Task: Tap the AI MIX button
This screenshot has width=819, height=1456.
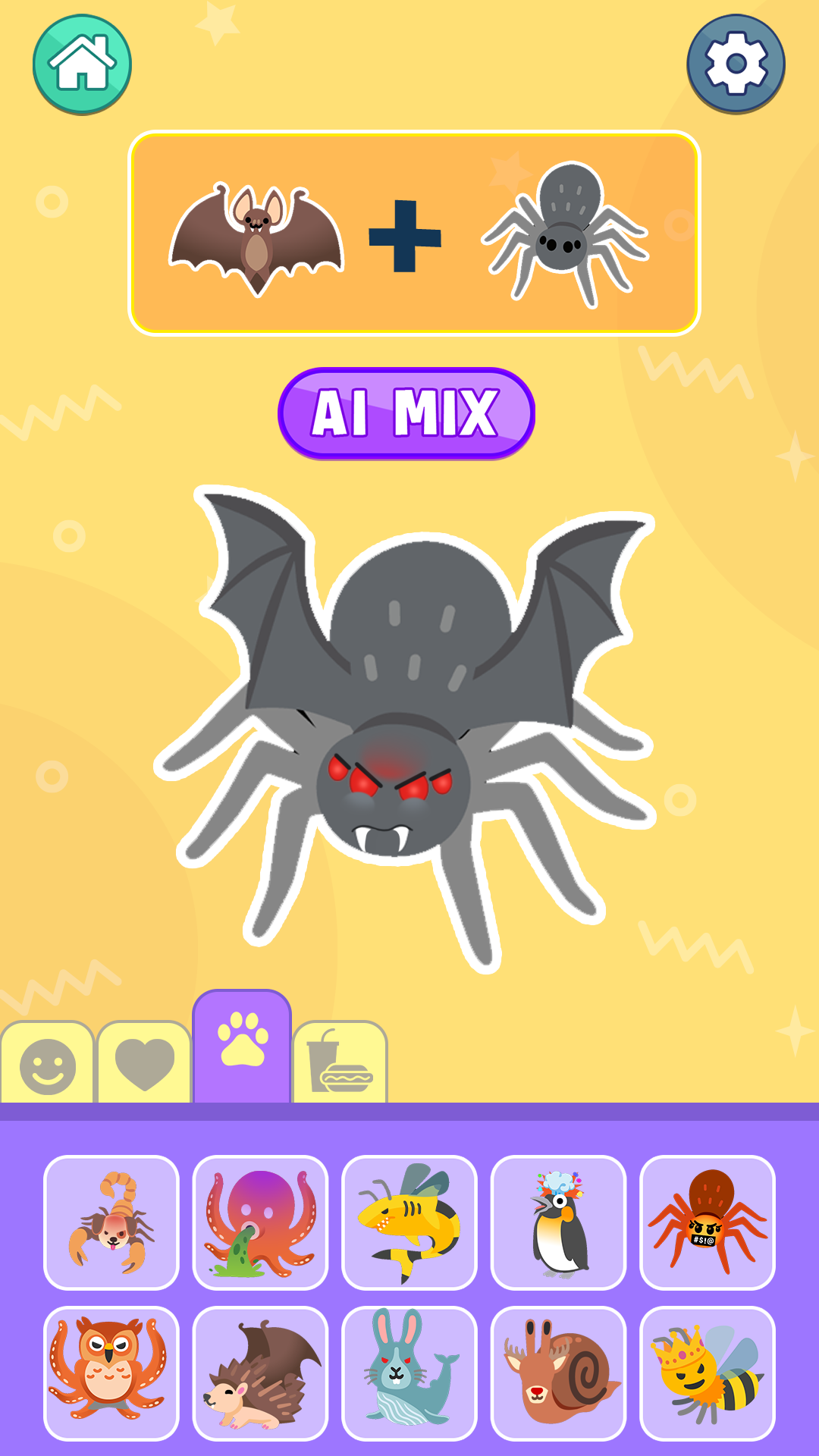Action: 406,413
